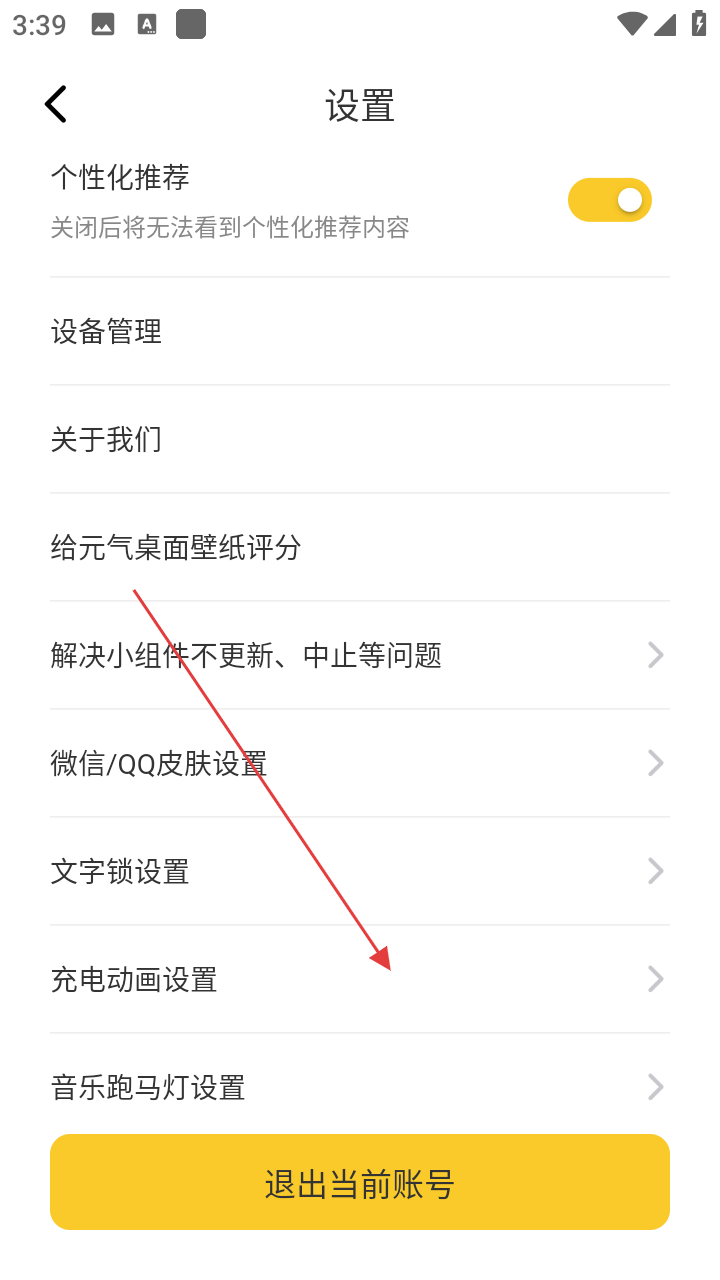The height and width of the screenshot is (1280, 720).
Task: Open 关于我们
Action: point(359,440)
